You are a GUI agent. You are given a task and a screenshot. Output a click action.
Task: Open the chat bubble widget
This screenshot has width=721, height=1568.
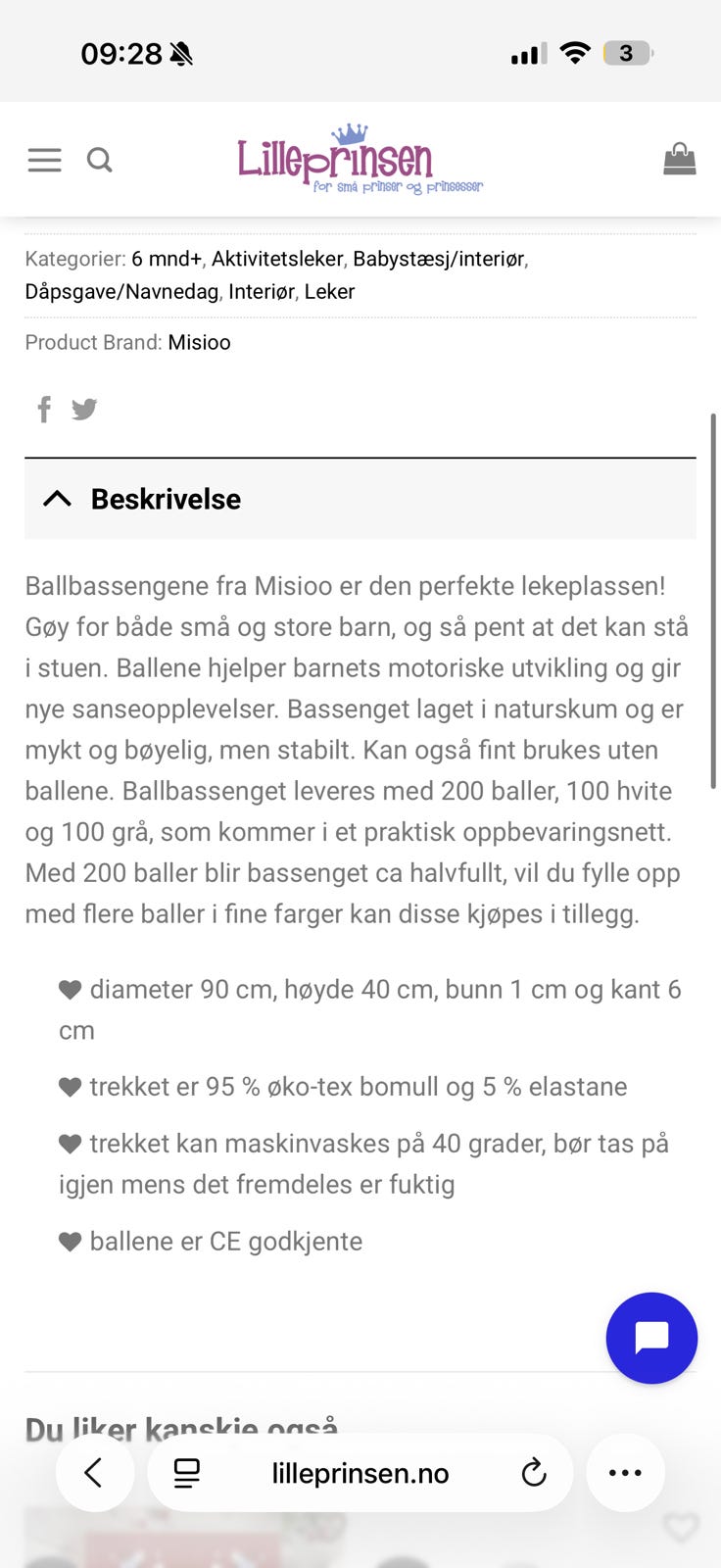[651, 1338]
